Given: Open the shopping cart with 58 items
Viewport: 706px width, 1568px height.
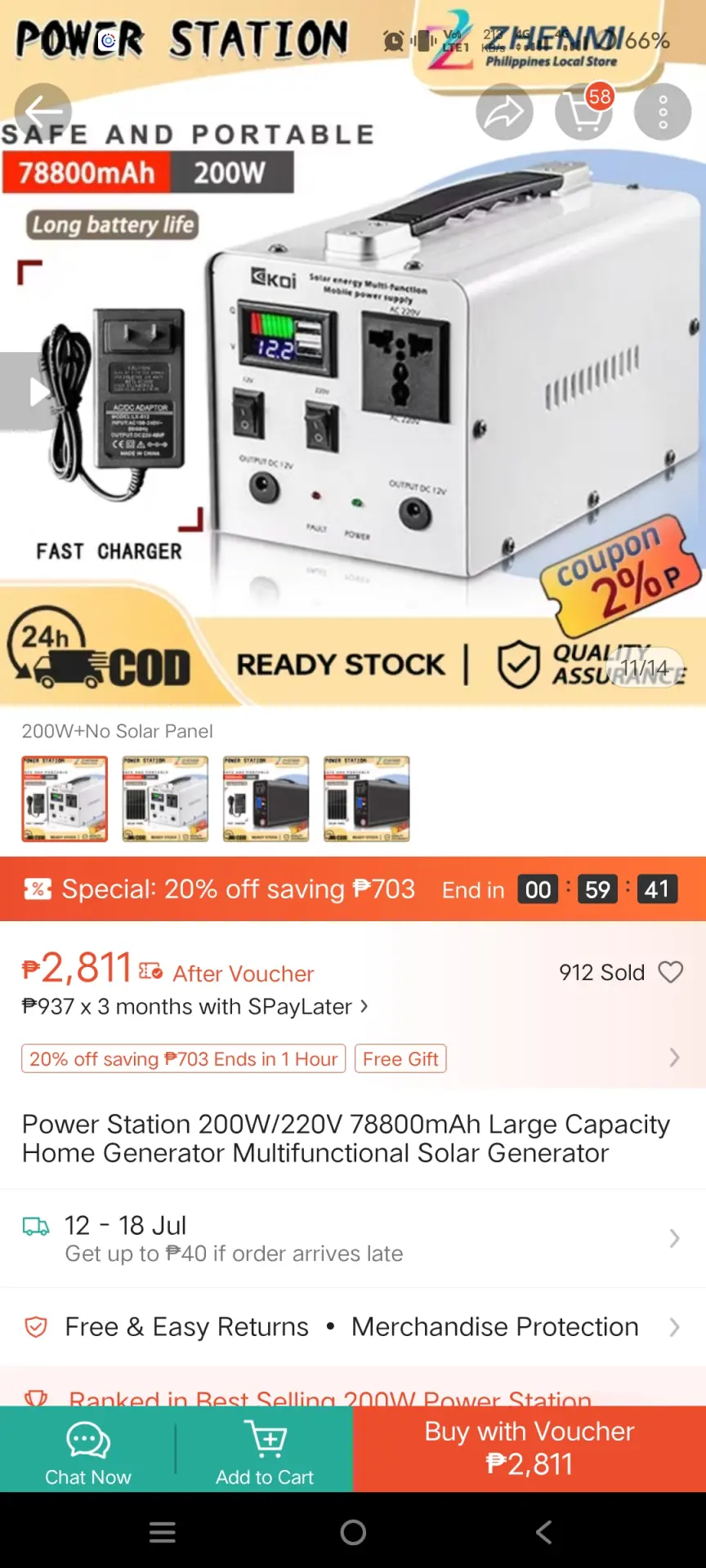Looking at the screenshot, I should point(584,112).
